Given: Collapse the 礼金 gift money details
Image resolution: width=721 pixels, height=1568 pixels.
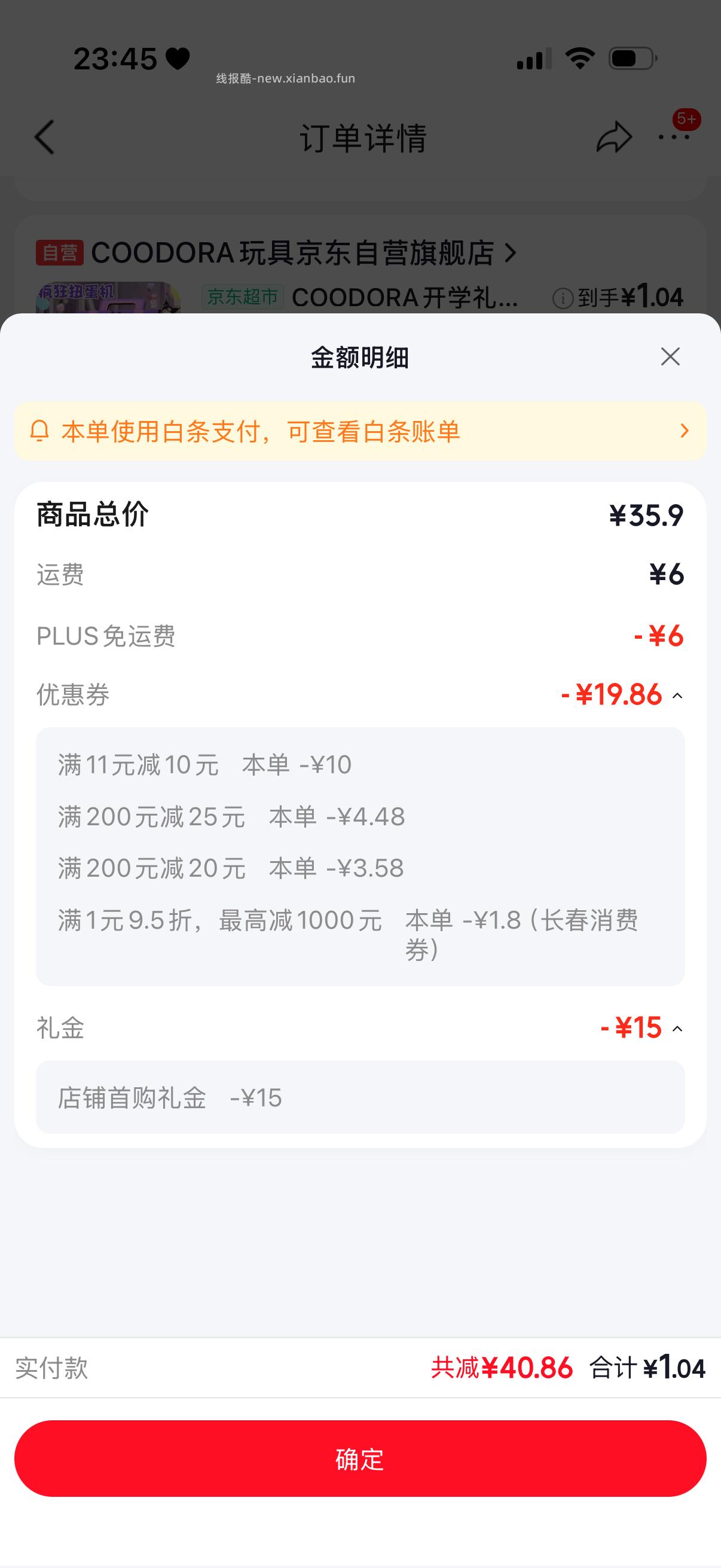Looking at the screenshot, I should (677, 1029).
